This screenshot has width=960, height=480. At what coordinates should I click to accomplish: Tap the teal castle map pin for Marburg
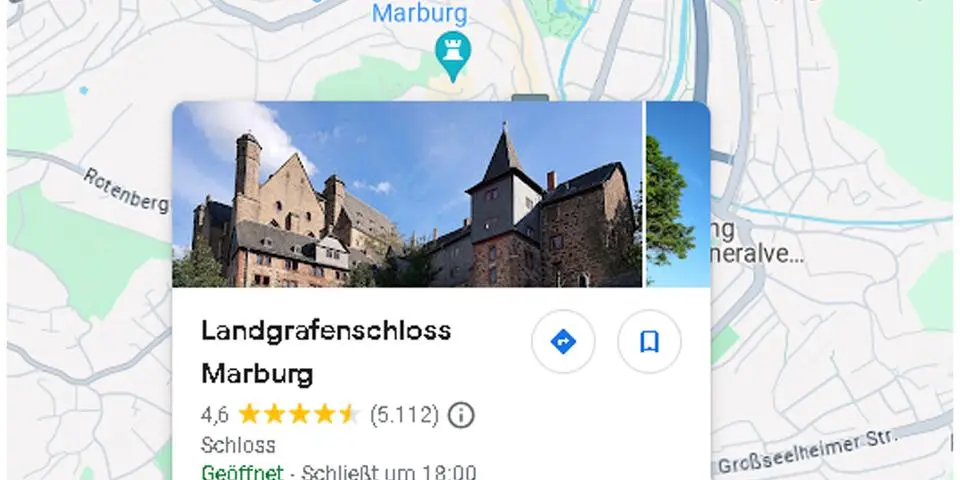coord(454,54)
